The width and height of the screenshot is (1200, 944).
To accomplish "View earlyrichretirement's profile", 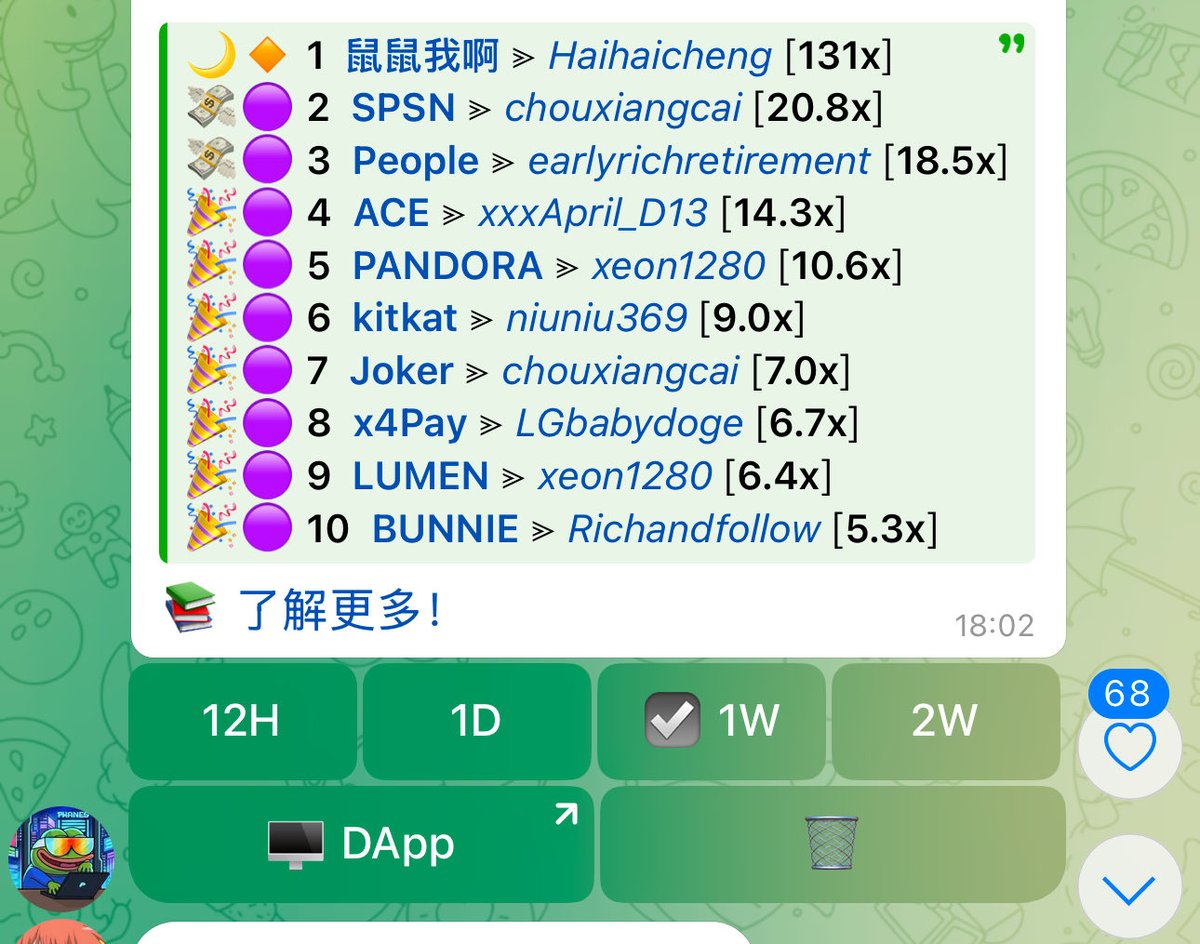I will pos(698,161).
